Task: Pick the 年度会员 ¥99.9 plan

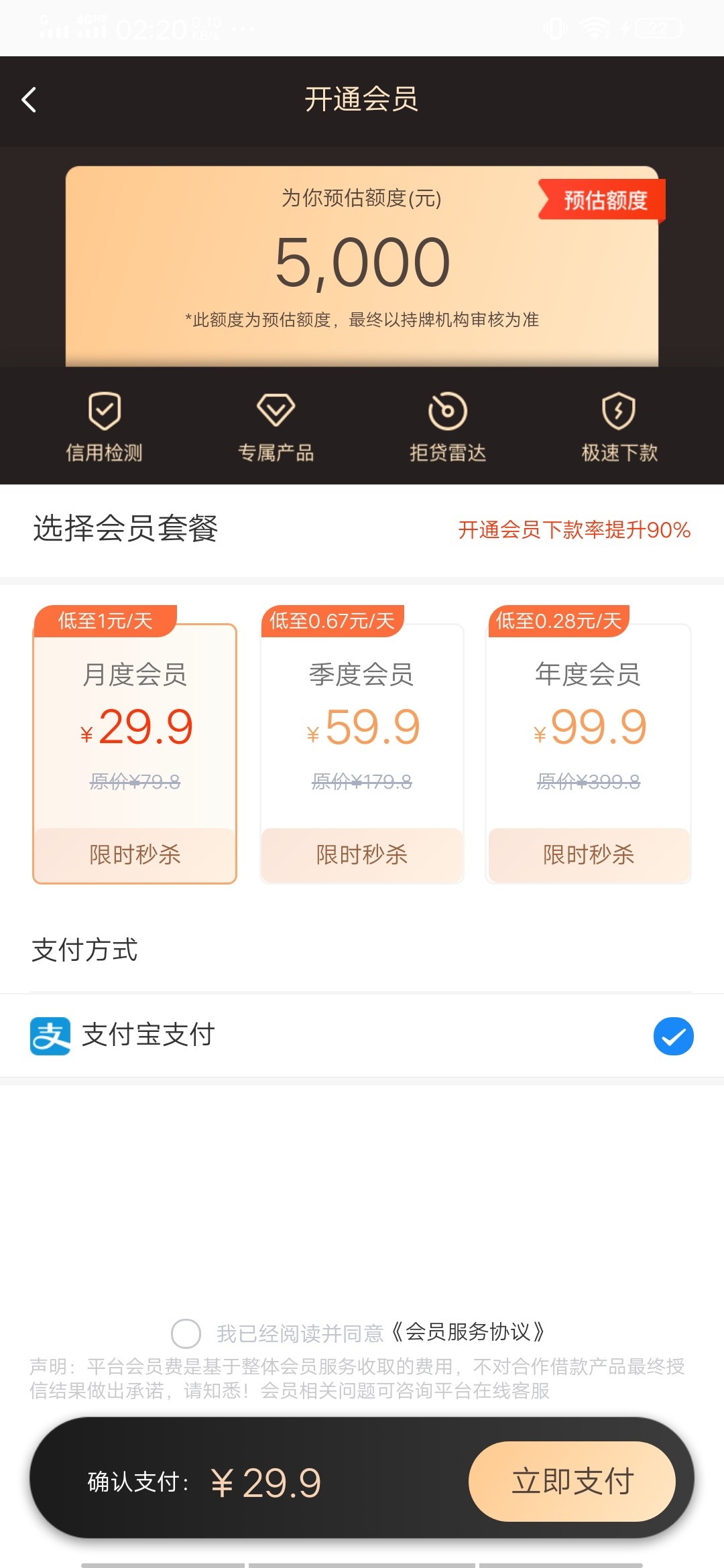Action: pyautogui.click(x=589, y=753)
